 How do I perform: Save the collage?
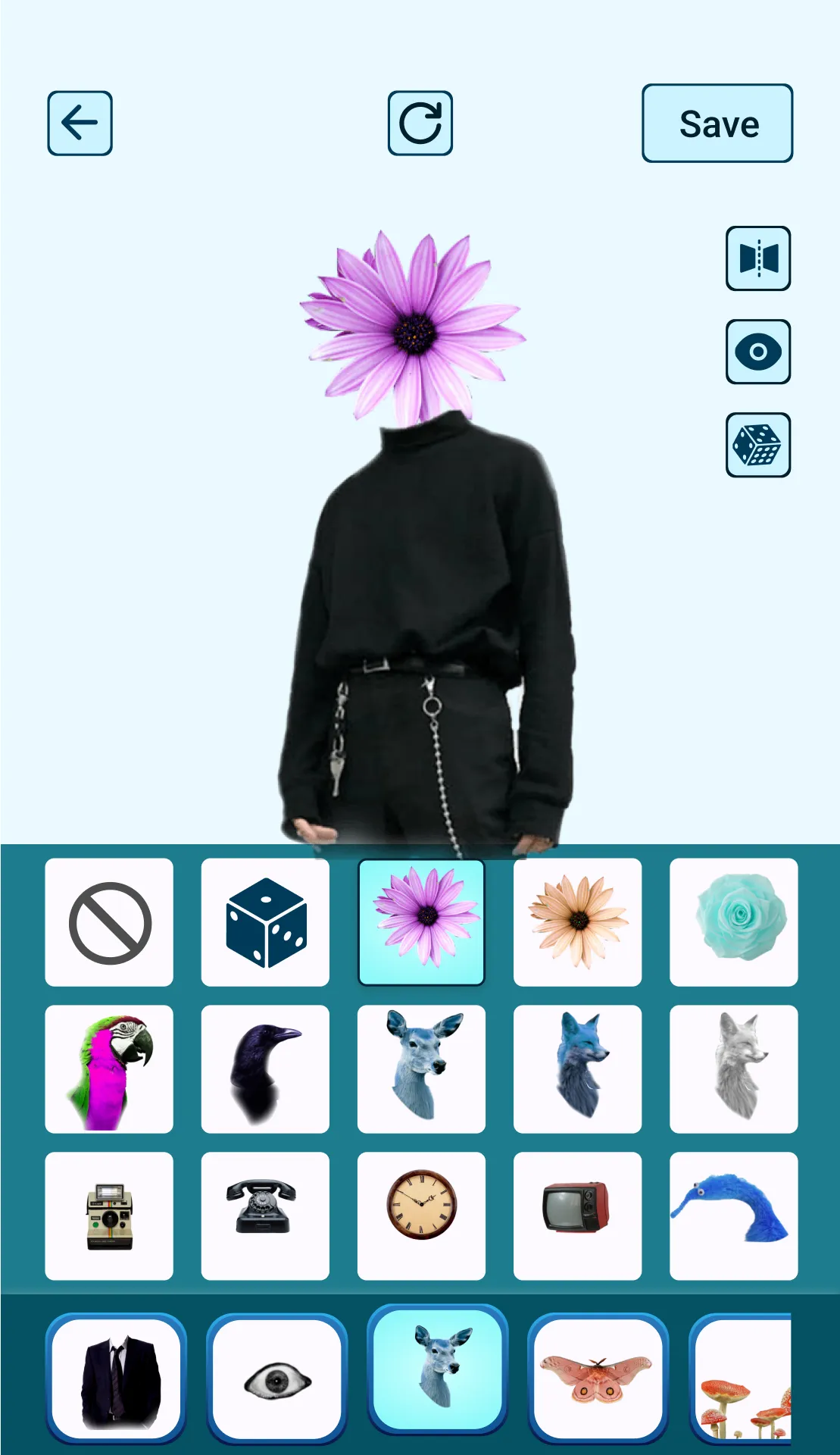(x=717, y=124)
